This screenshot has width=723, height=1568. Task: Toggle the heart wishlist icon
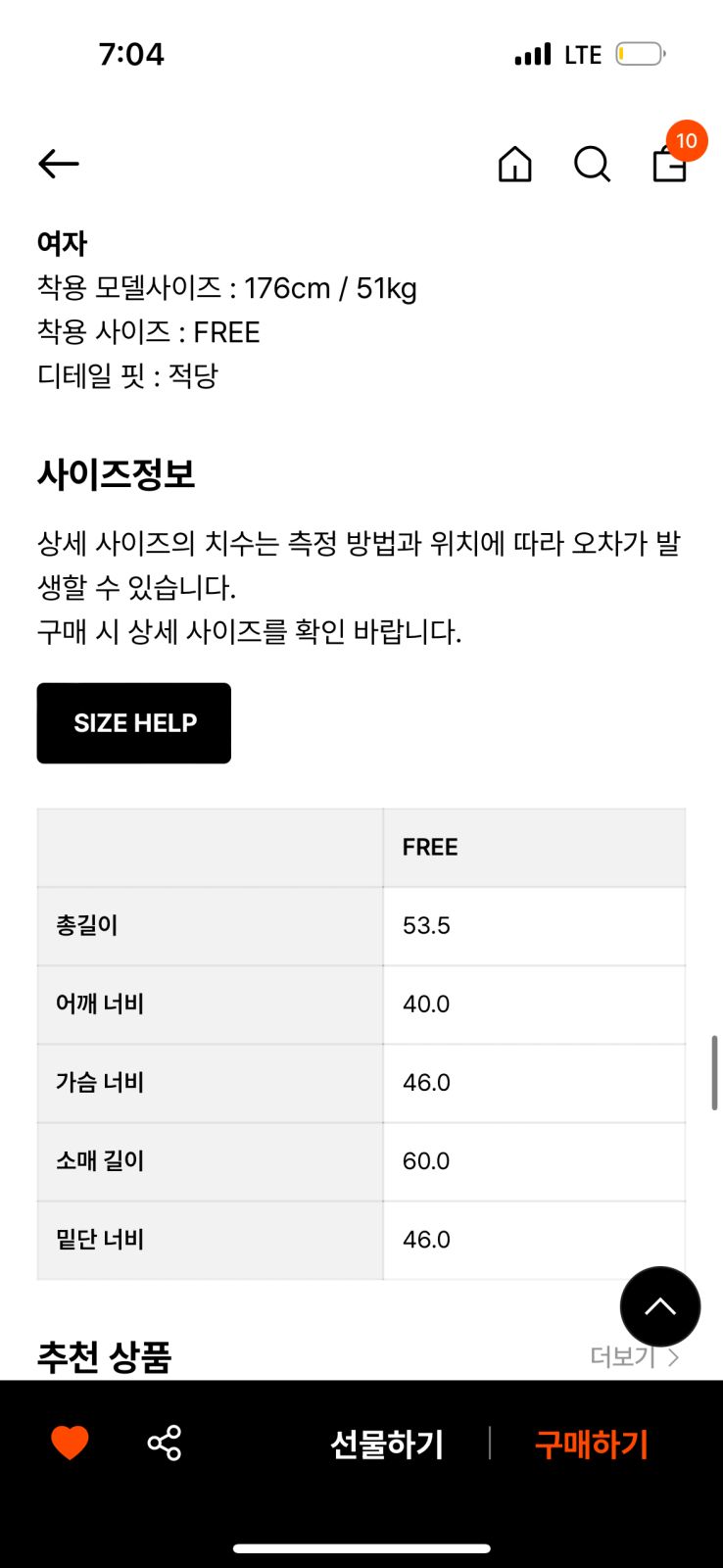70,1444
